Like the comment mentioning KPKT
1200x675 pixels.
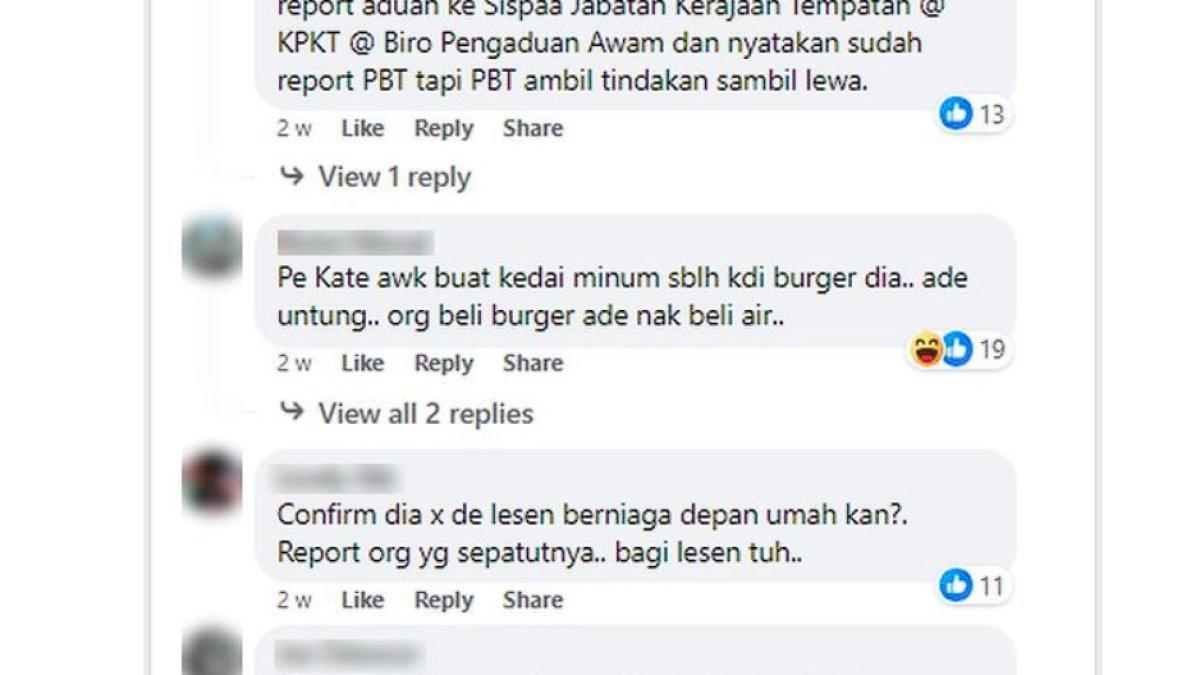(362, 129)
